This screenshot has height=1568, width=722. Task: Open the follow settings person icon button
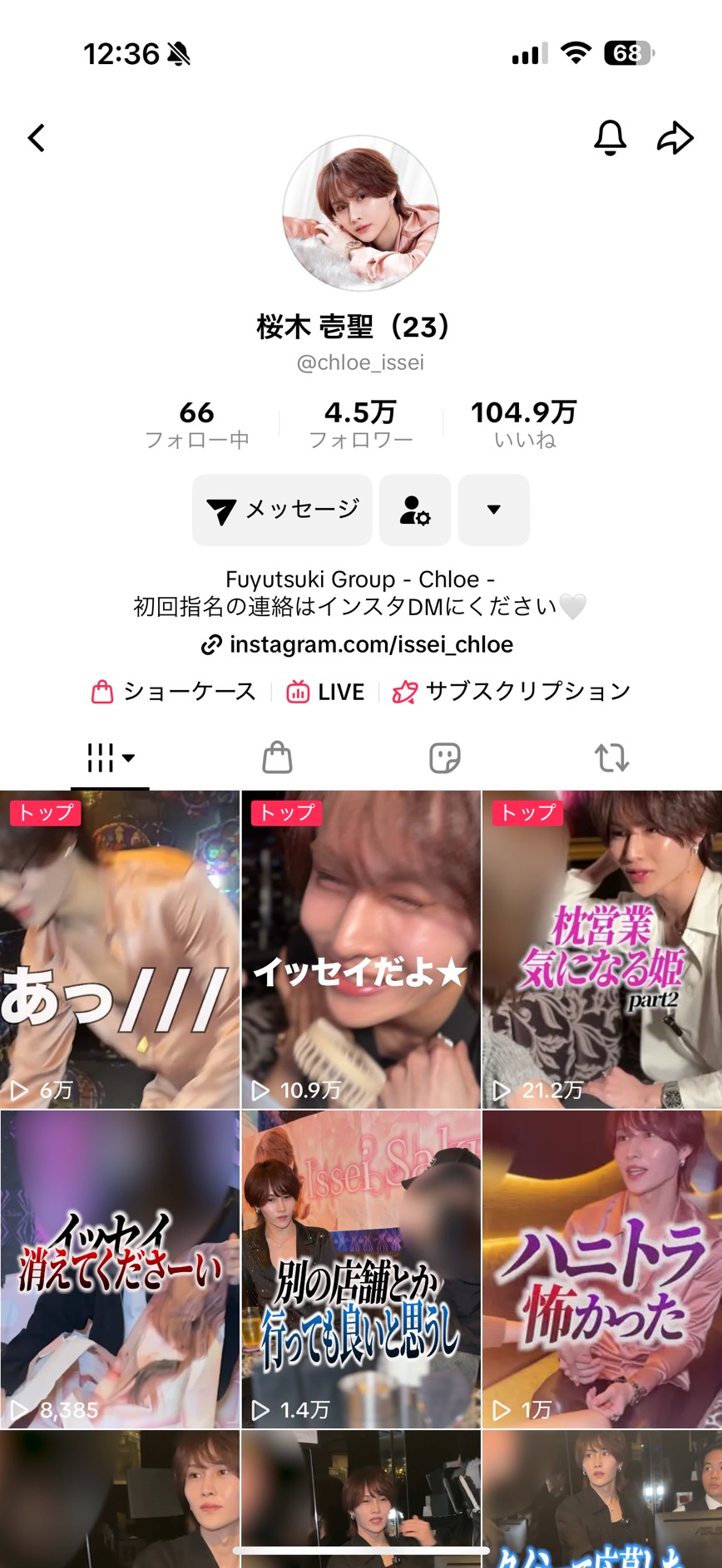click(414, 510)
